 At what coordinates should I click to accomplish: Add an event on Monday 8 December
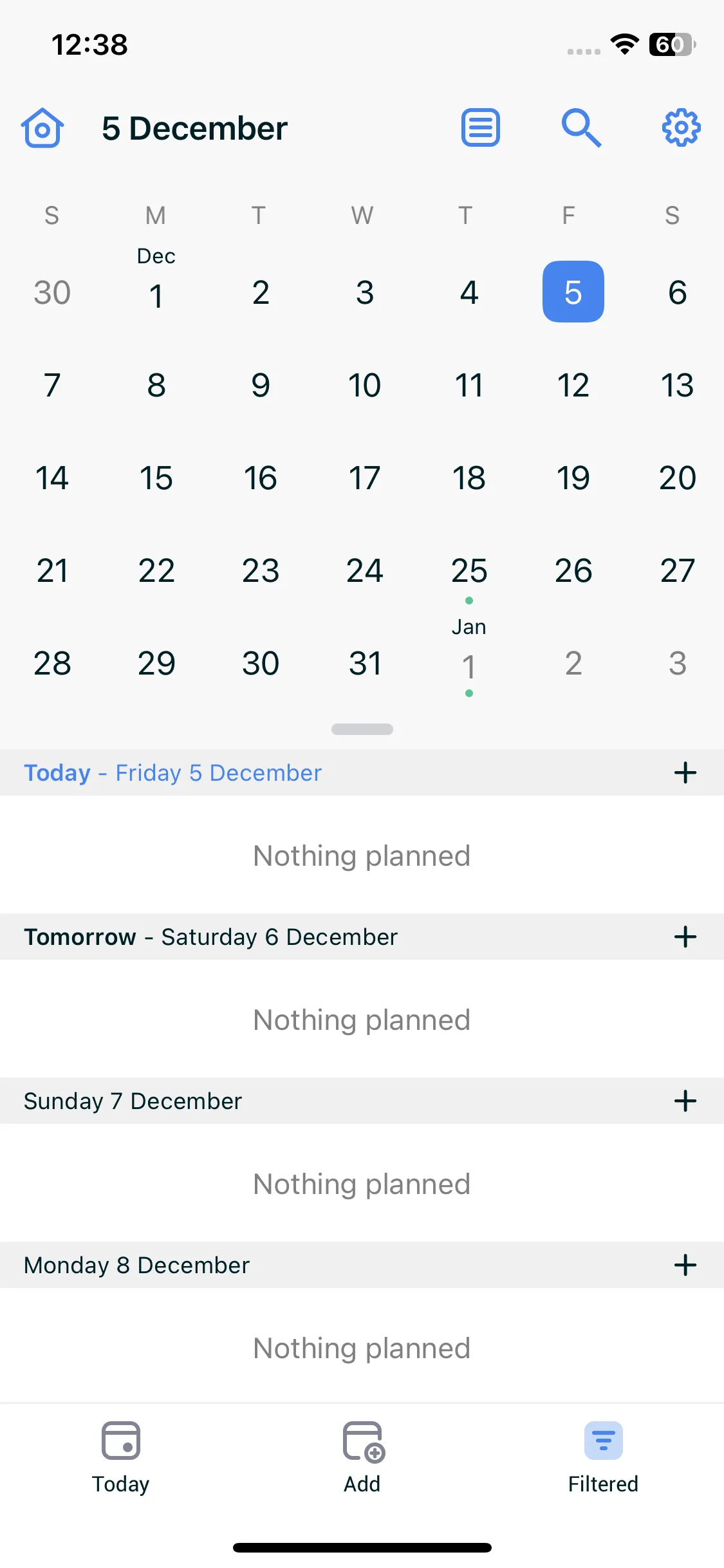click(685, 1265)
